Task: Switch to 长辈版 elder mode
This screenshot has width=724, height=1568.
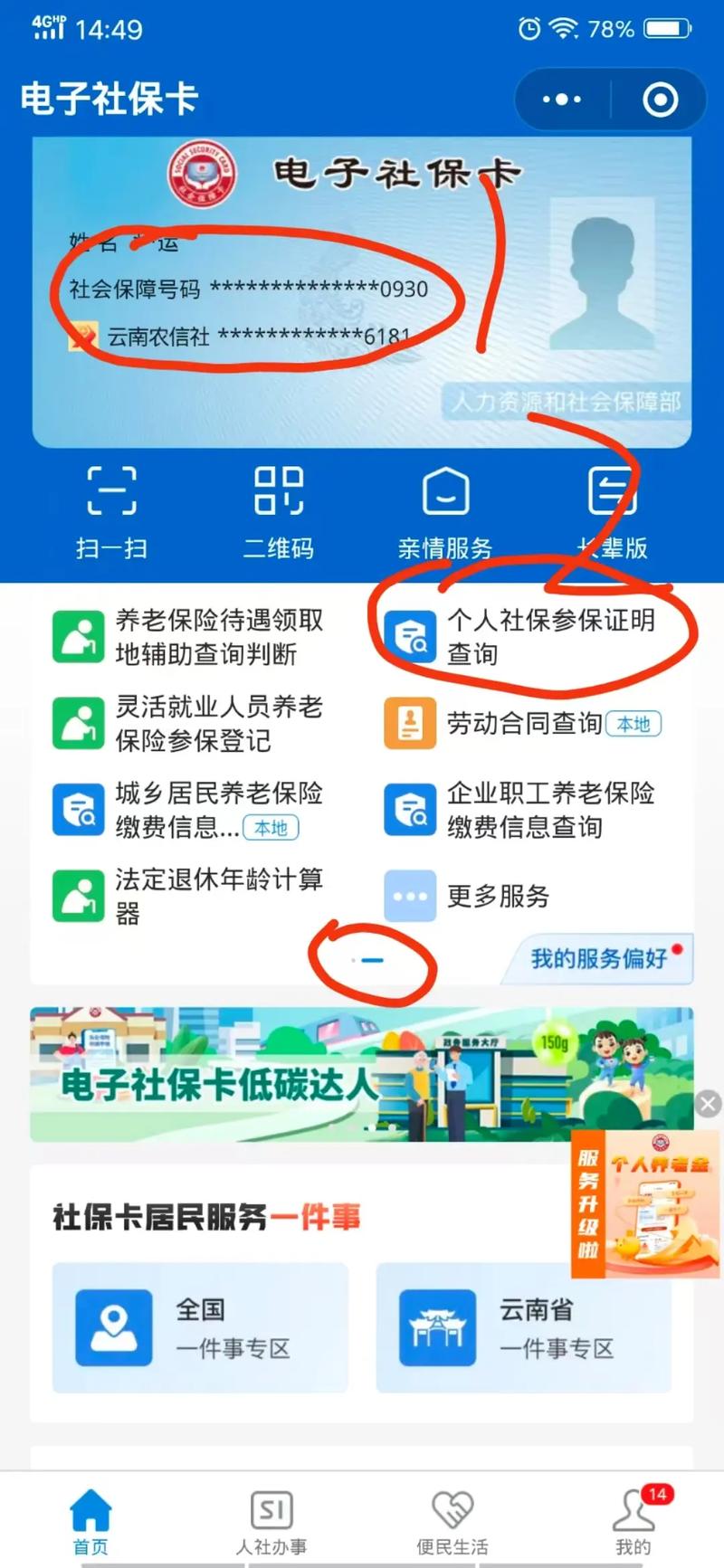Action: click(x=613, y=511)
